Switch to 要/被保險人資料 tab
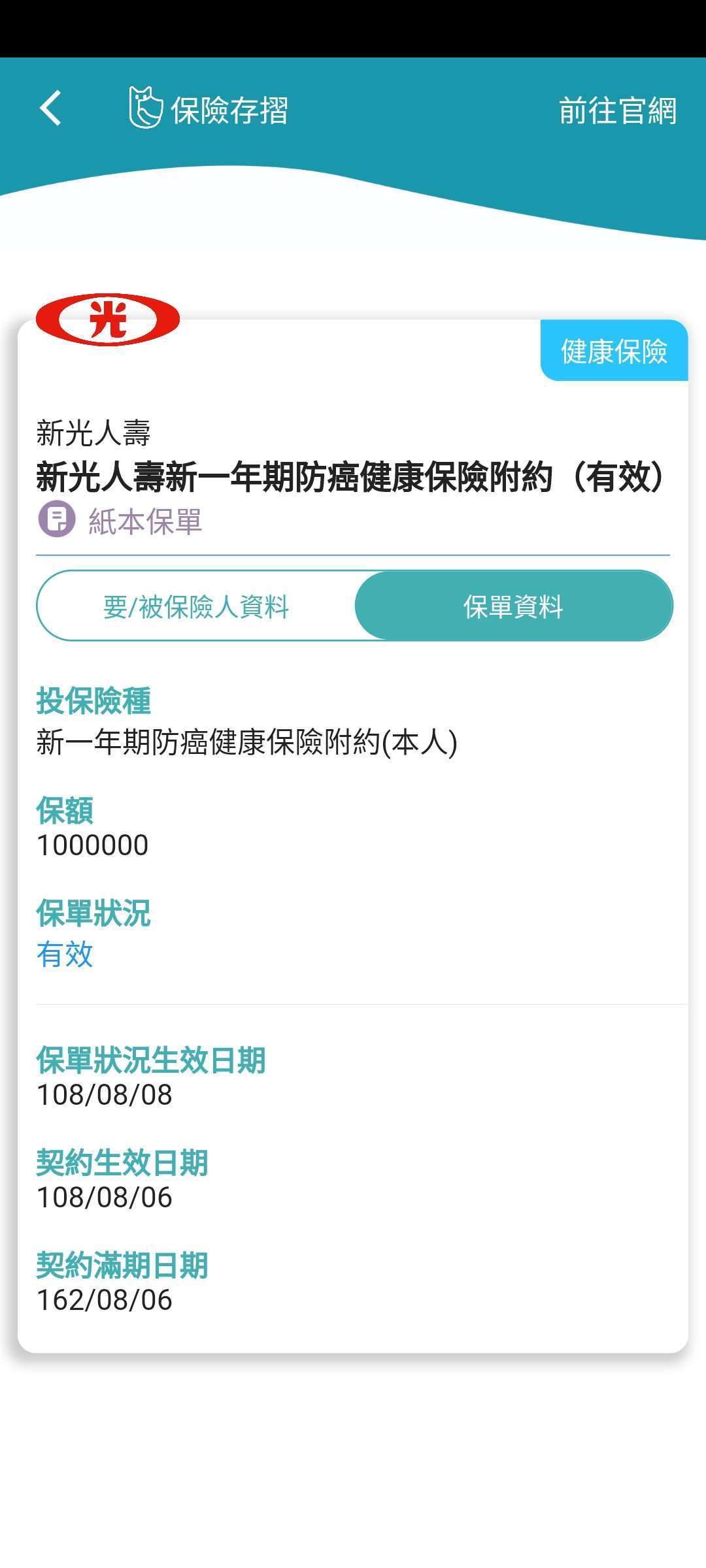 coord(196,606)
